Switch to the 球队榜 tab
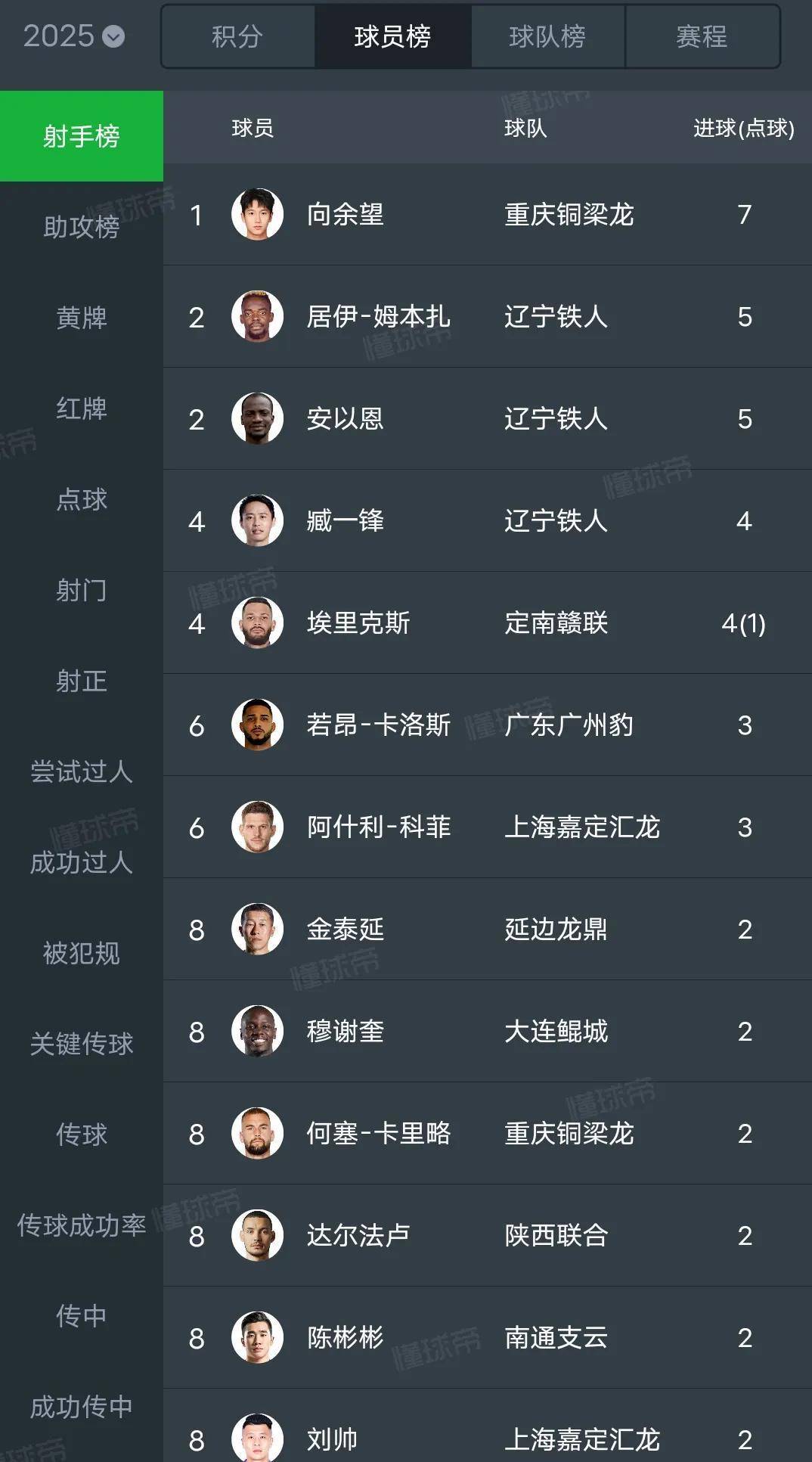The width and height of the screenshot is (812, 1462). click(x=547, y=36)
